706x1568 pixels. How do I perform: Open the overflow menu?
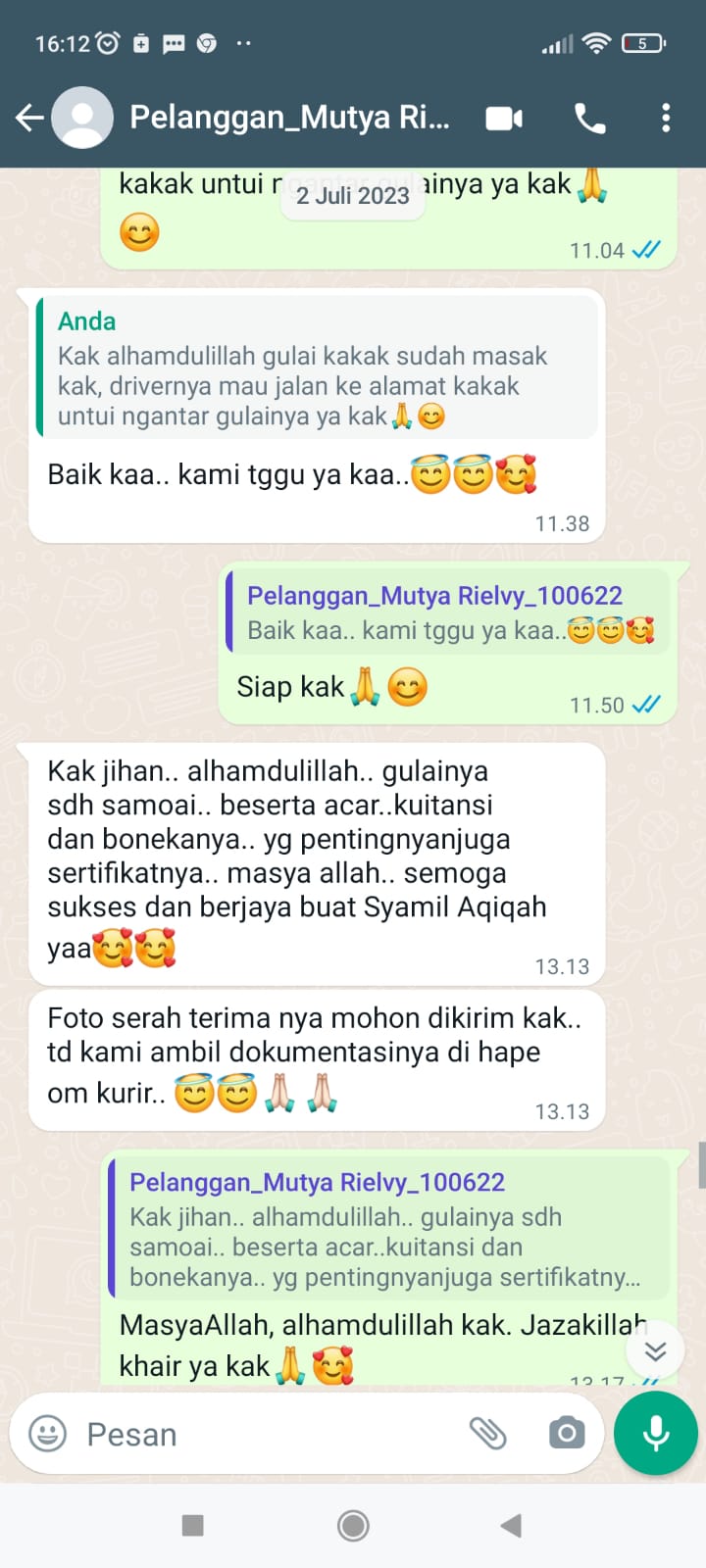pos(666,119)
